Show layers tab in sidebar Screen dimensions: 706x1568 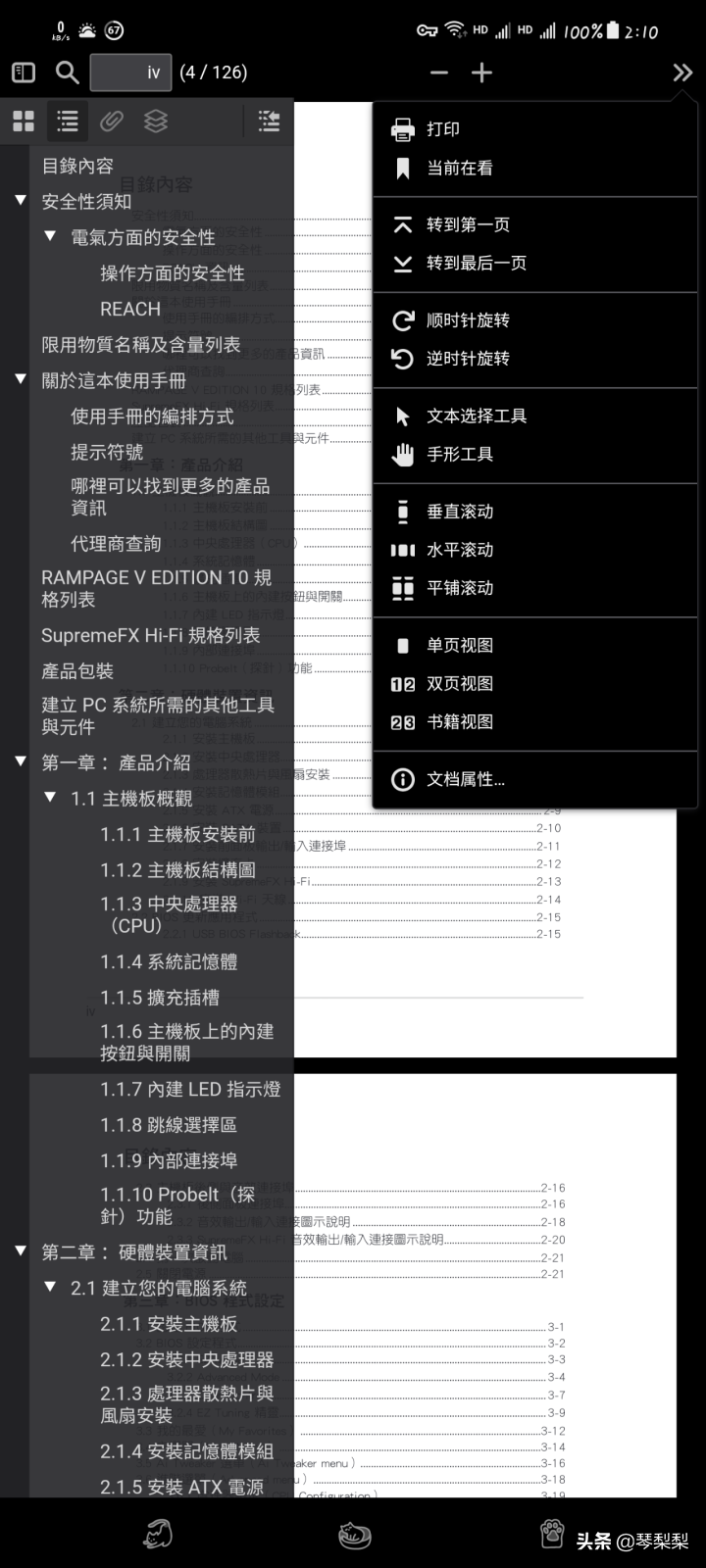point(156,121)
